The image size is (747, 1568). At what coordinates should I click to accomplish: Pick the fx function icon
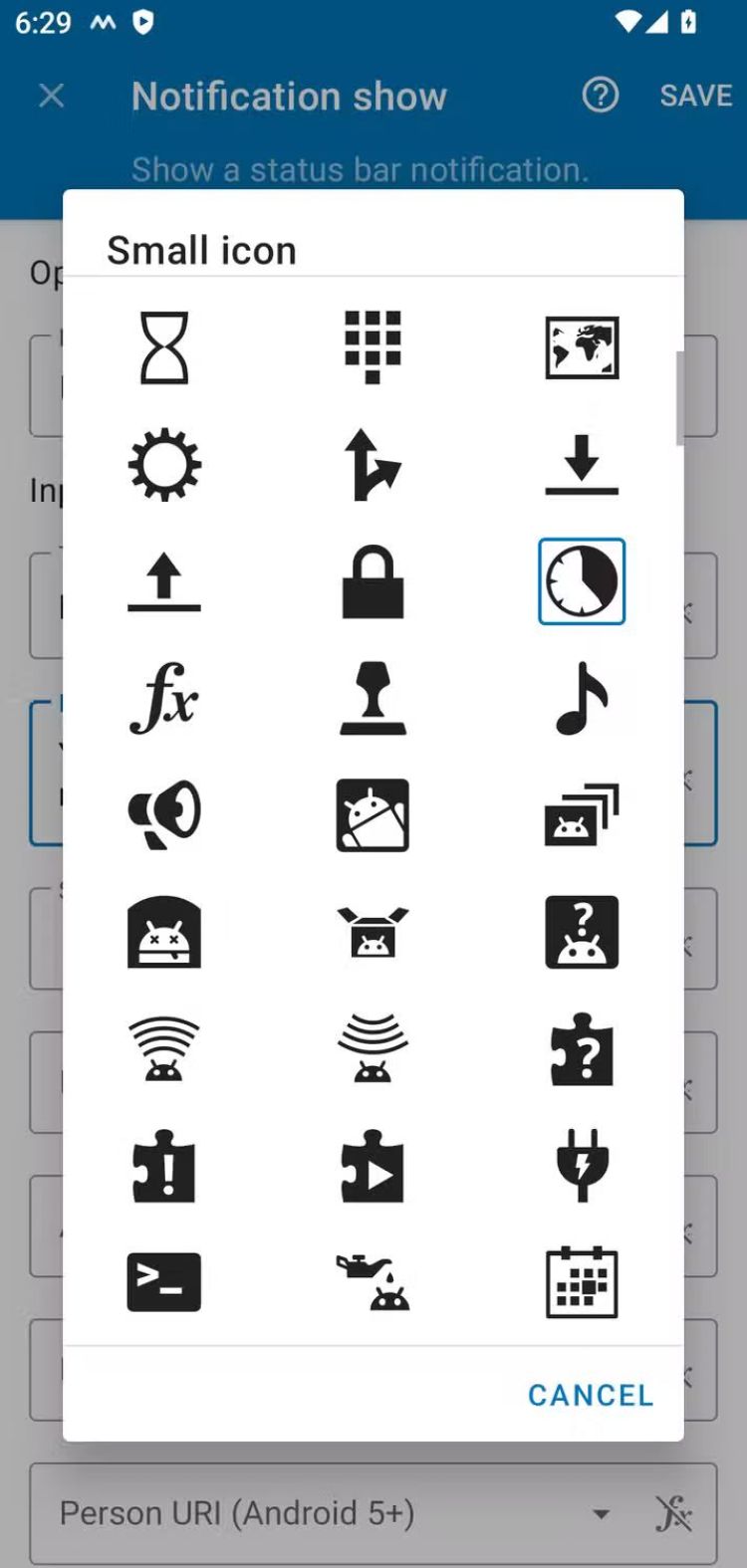[x=164, y=698]
